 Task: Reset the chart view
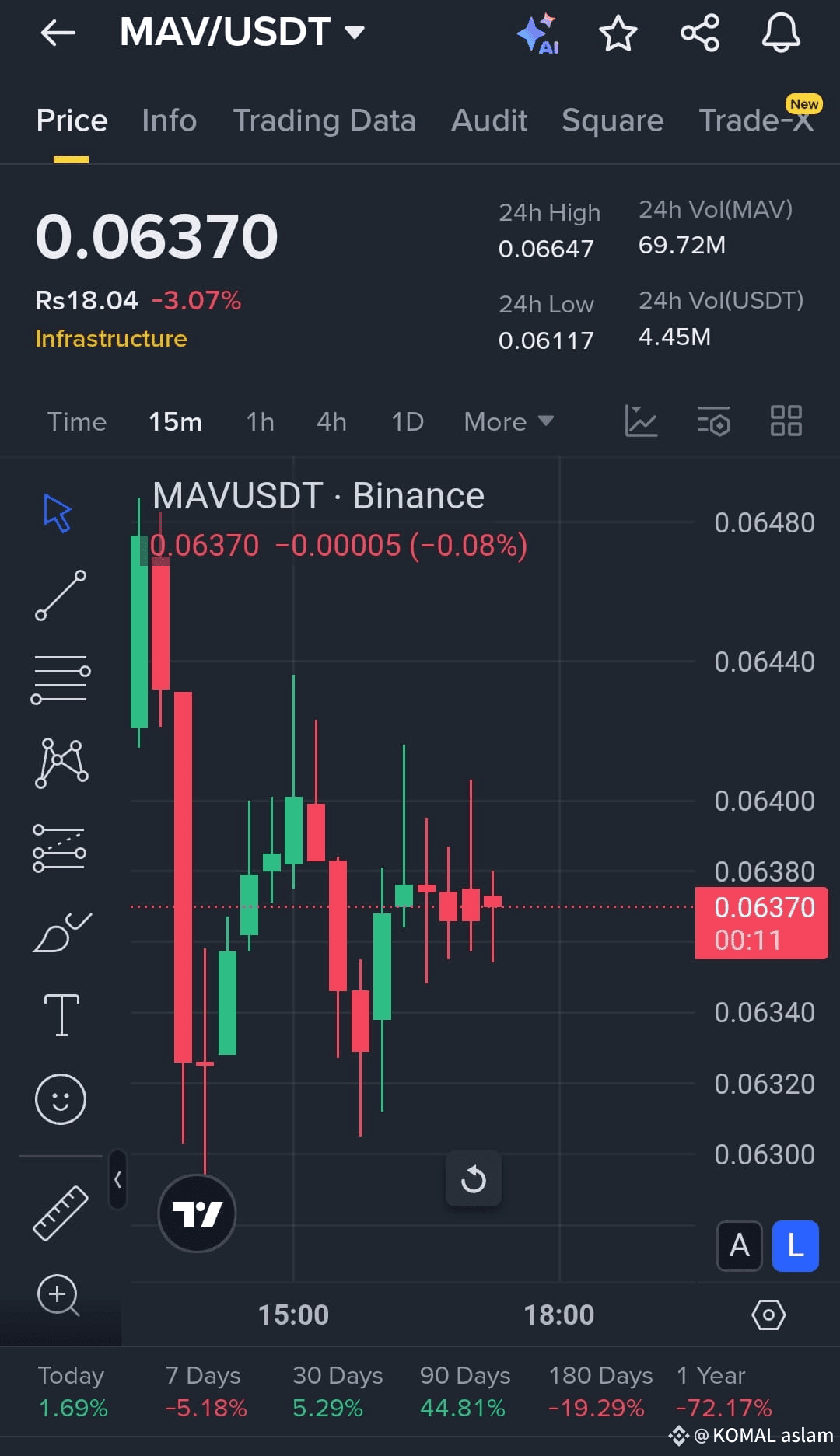pyautogui.click(x=474, y=1179)
